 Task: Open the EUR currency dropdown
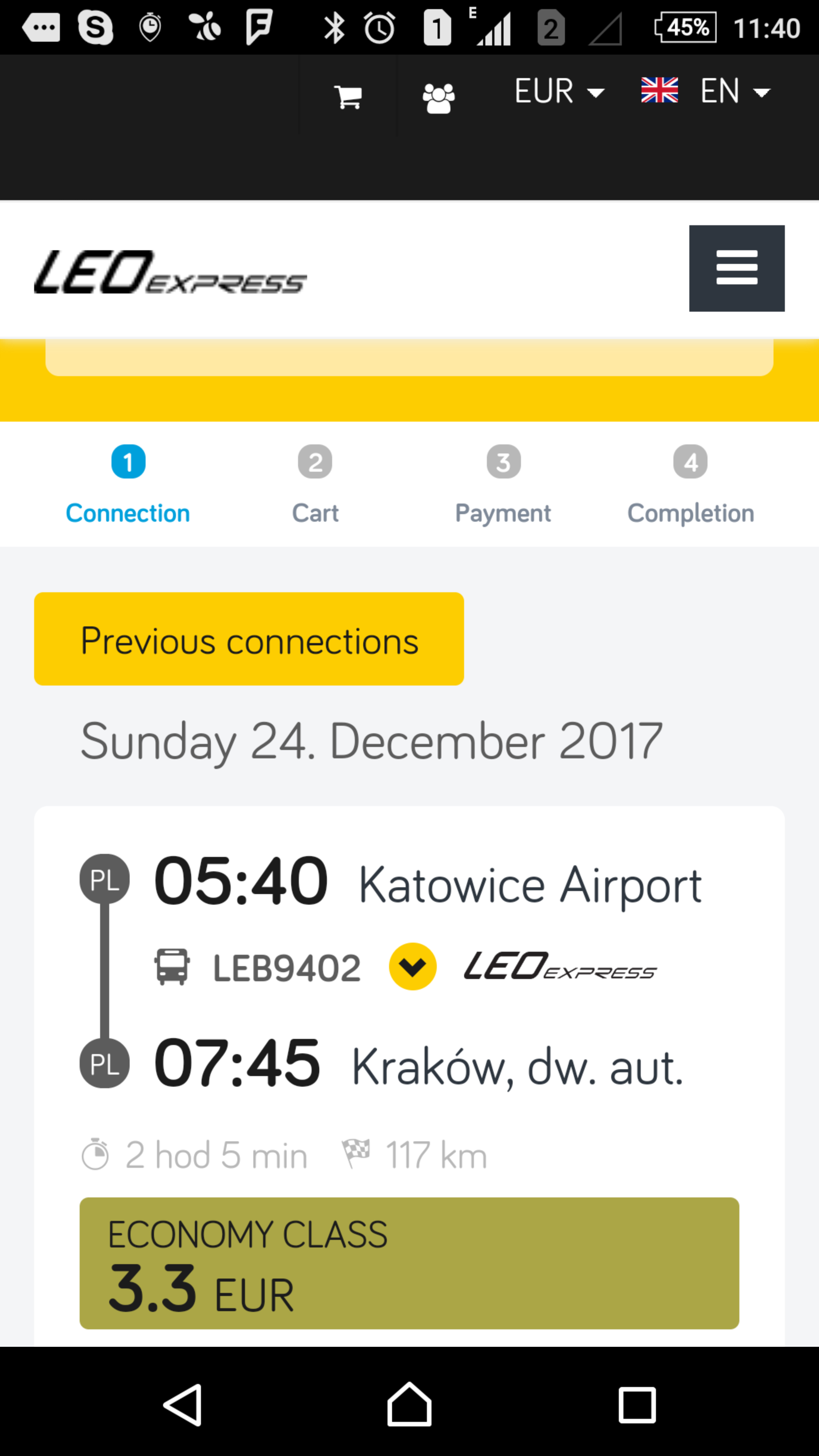tap(559, 91)
